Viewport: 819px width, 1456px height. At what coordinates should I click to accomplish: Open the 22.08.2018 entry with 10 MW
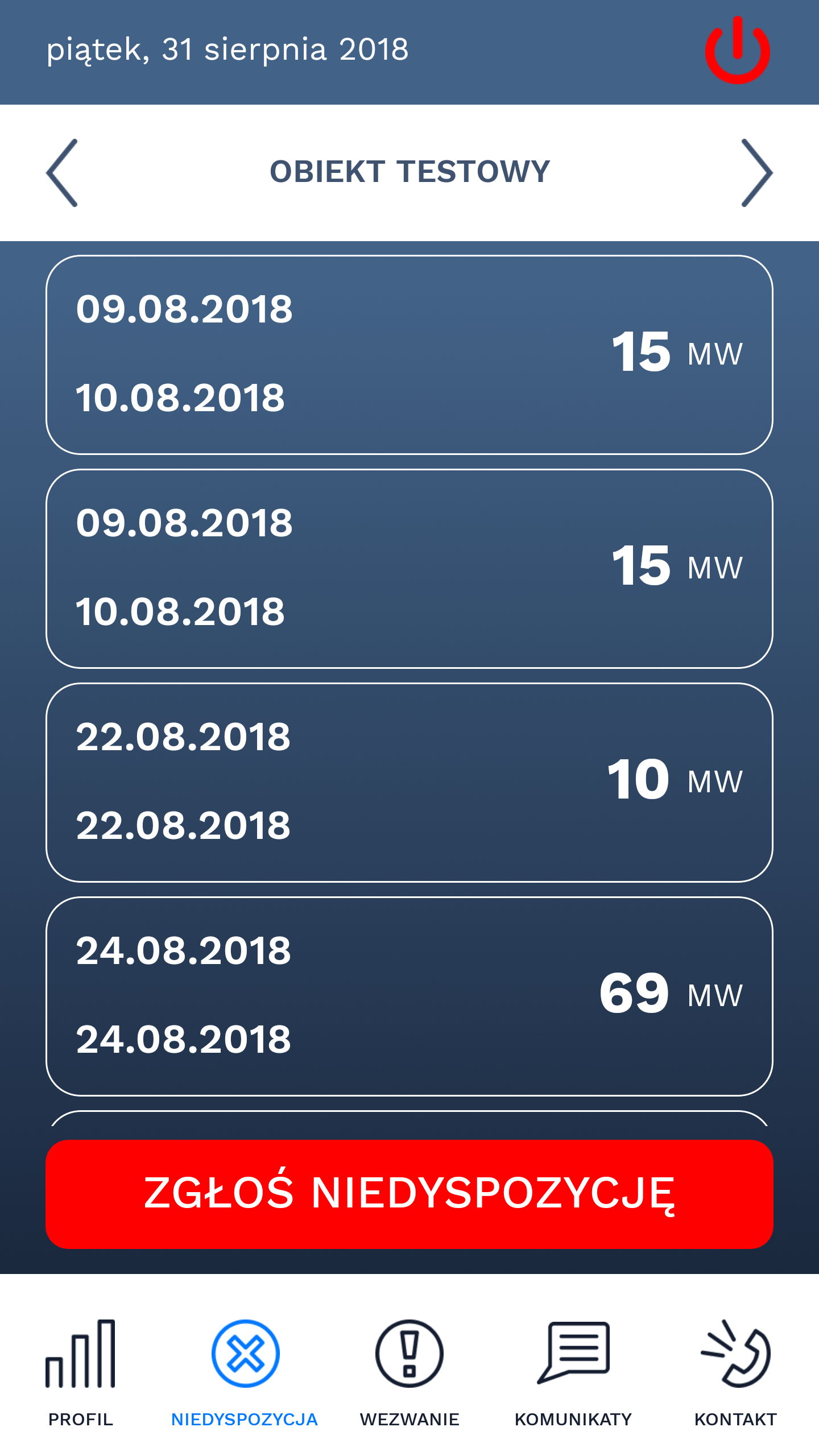[409, 783]
